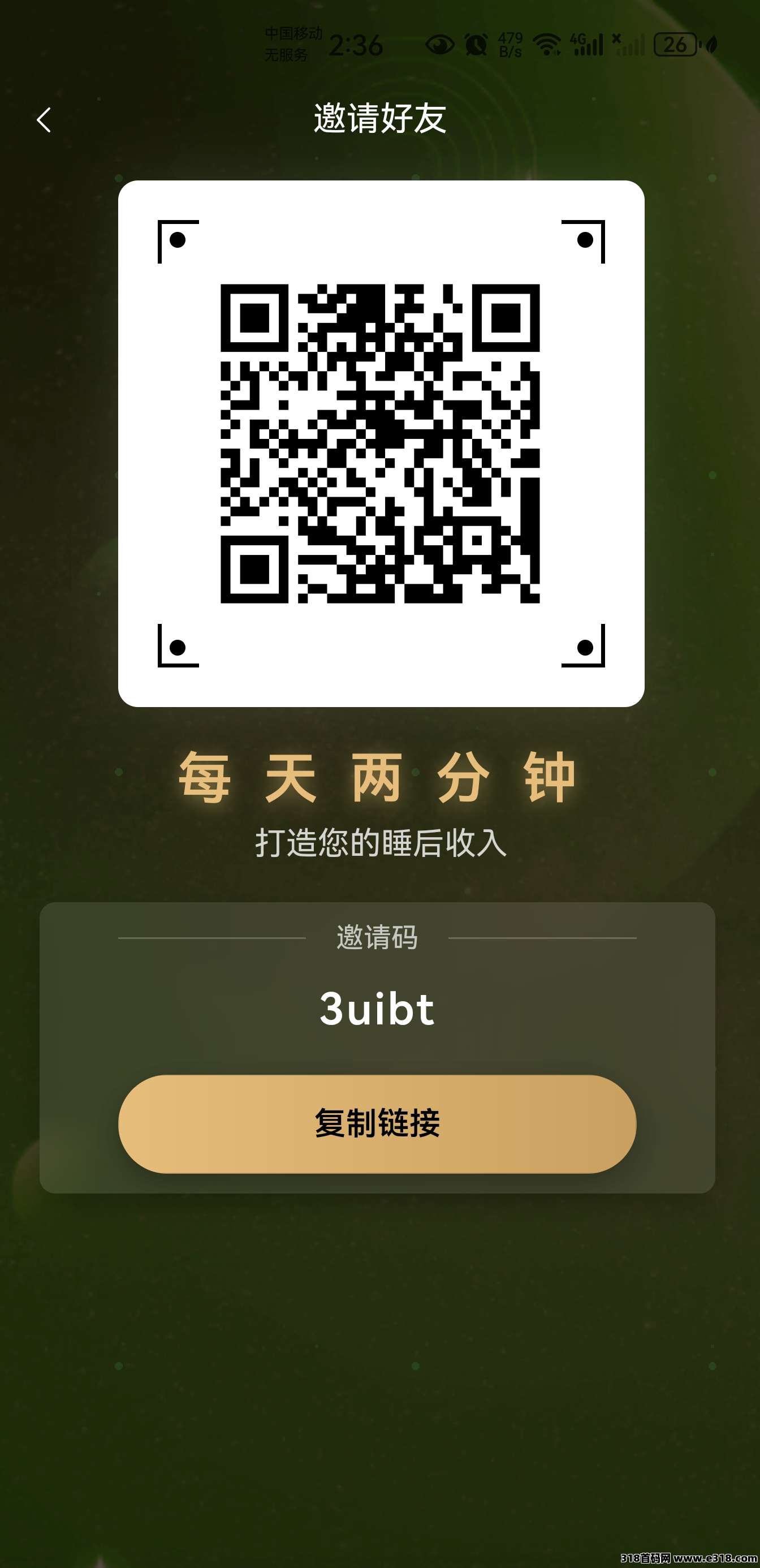The width and height of the screenshot is (760, 1568).
Task: Tap the clock showing 2:36
Action: [357, 45]
